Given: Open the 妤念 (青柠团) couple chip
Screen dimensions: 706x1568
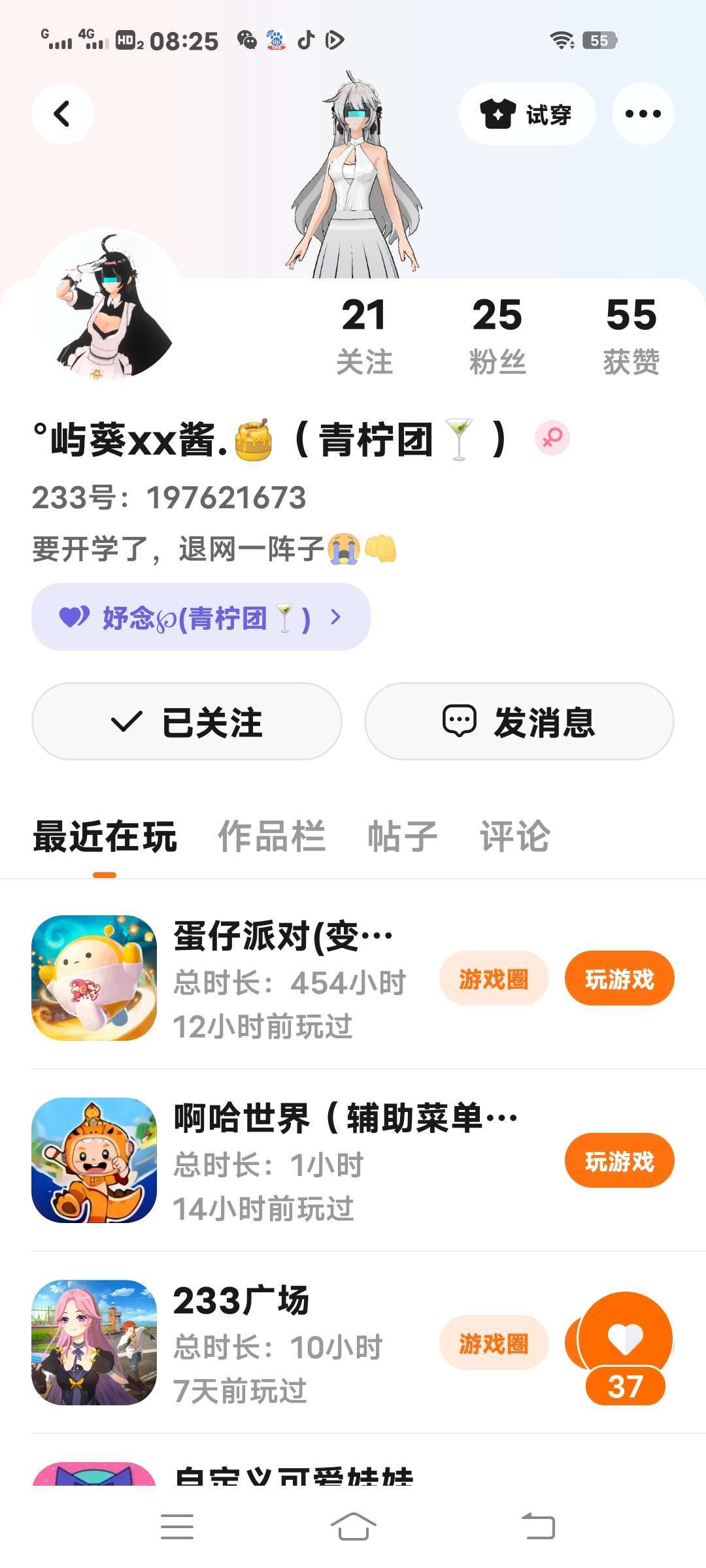Looking at the screenshot, I should 201,617.
